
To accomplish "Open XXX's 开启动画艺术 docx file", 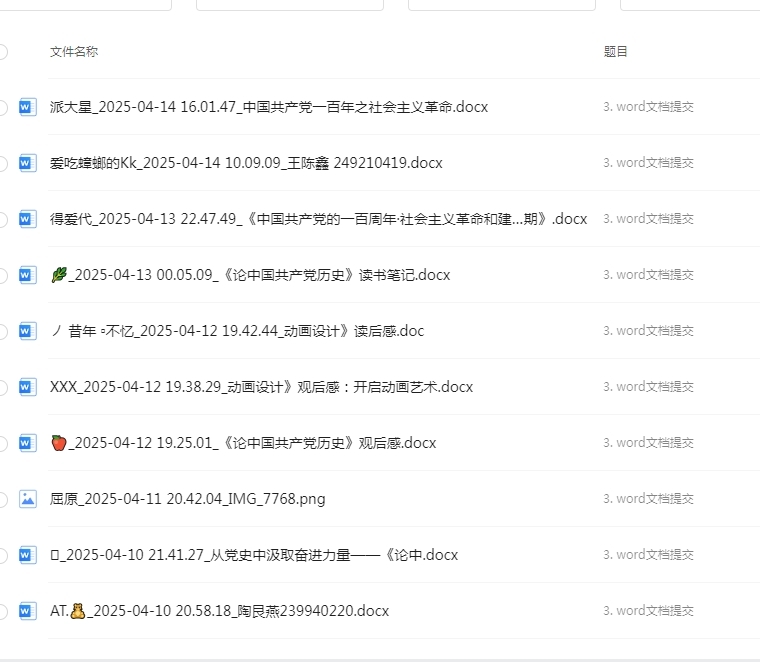I will coord(261,387).
